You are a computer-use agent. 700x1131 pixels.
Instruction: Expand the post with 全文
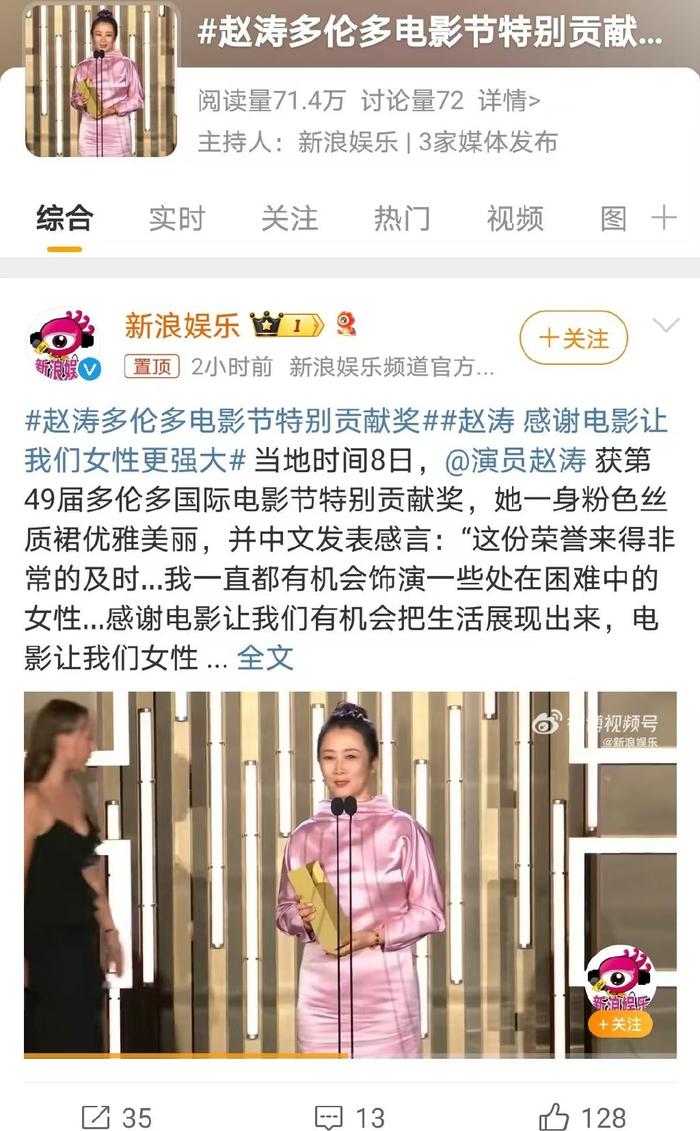(x=265, y=657)
